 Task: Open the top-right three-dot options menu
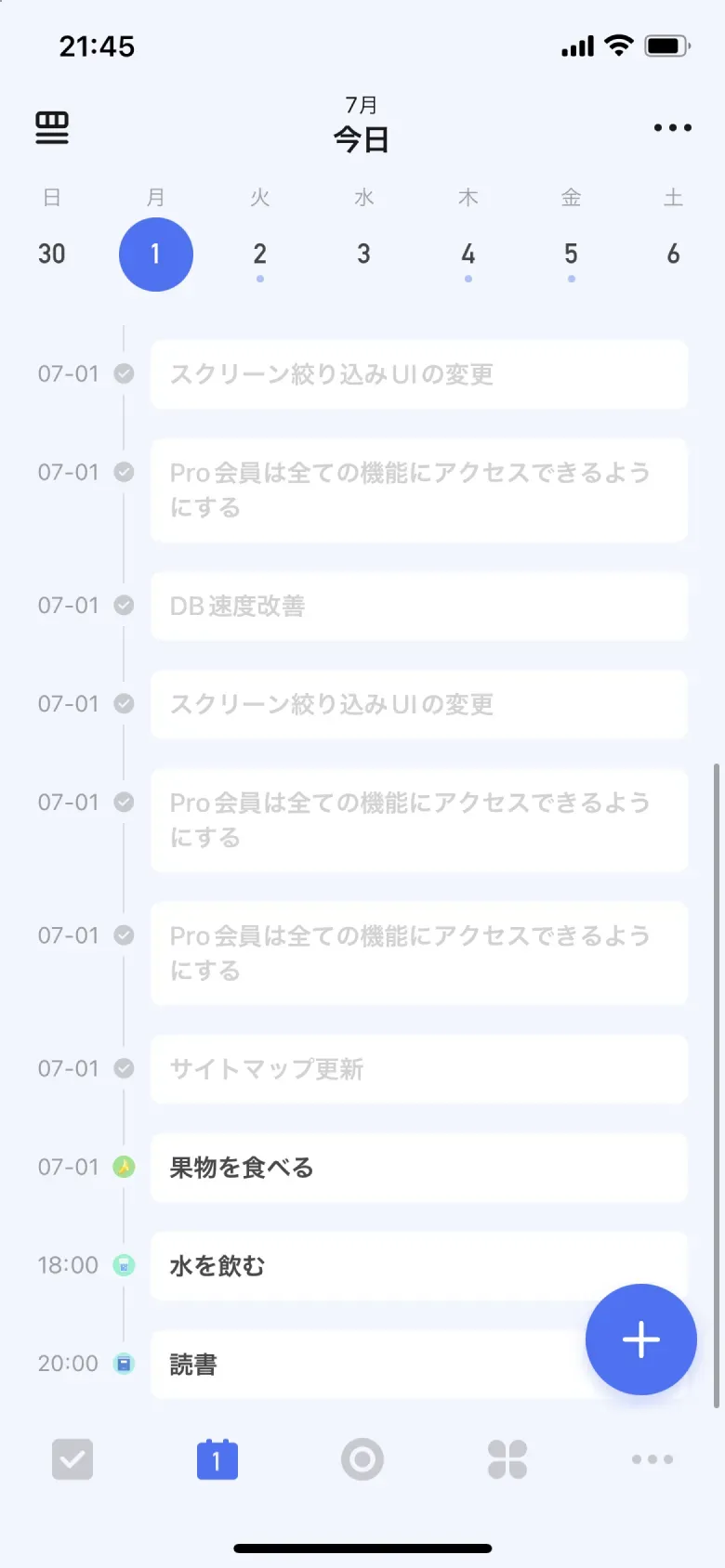[671, 128]
